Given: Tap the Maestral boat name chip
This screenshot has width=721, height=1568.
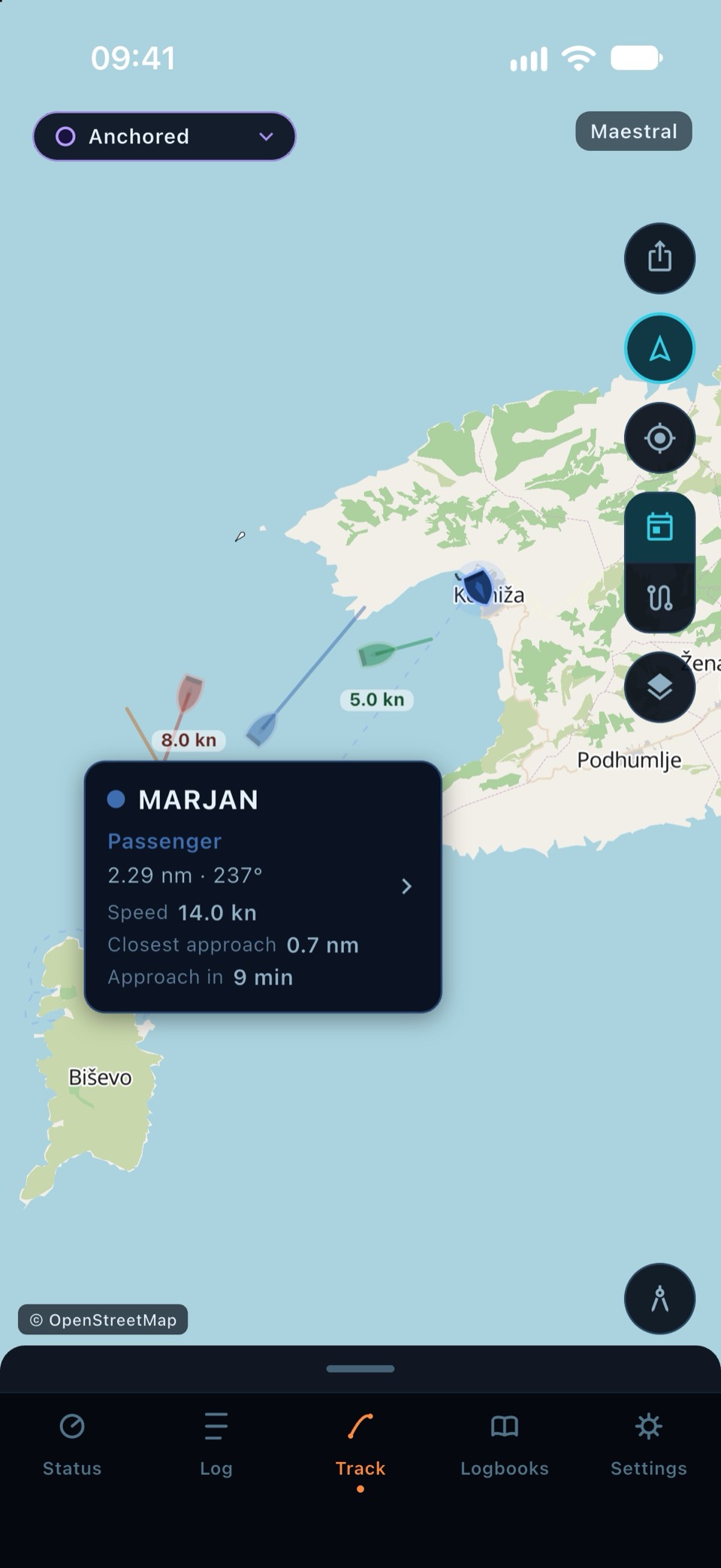Looking at the screenshot, I should pyautogui.click(x=633, y=131).
